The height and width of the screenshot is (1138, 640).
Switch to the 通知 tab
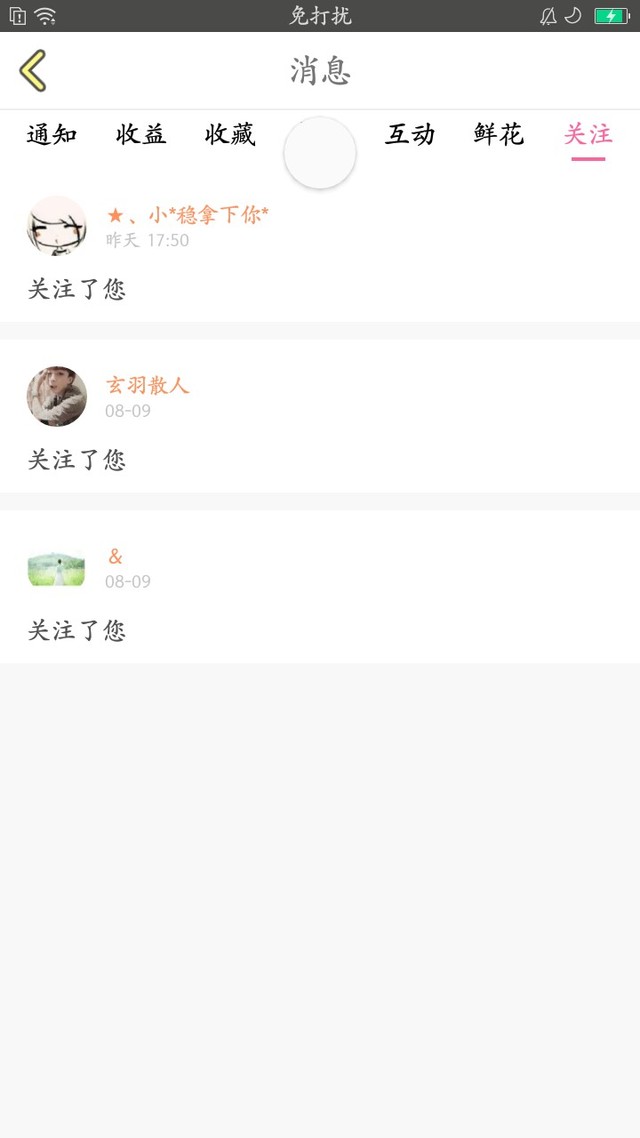coord(52,135)
